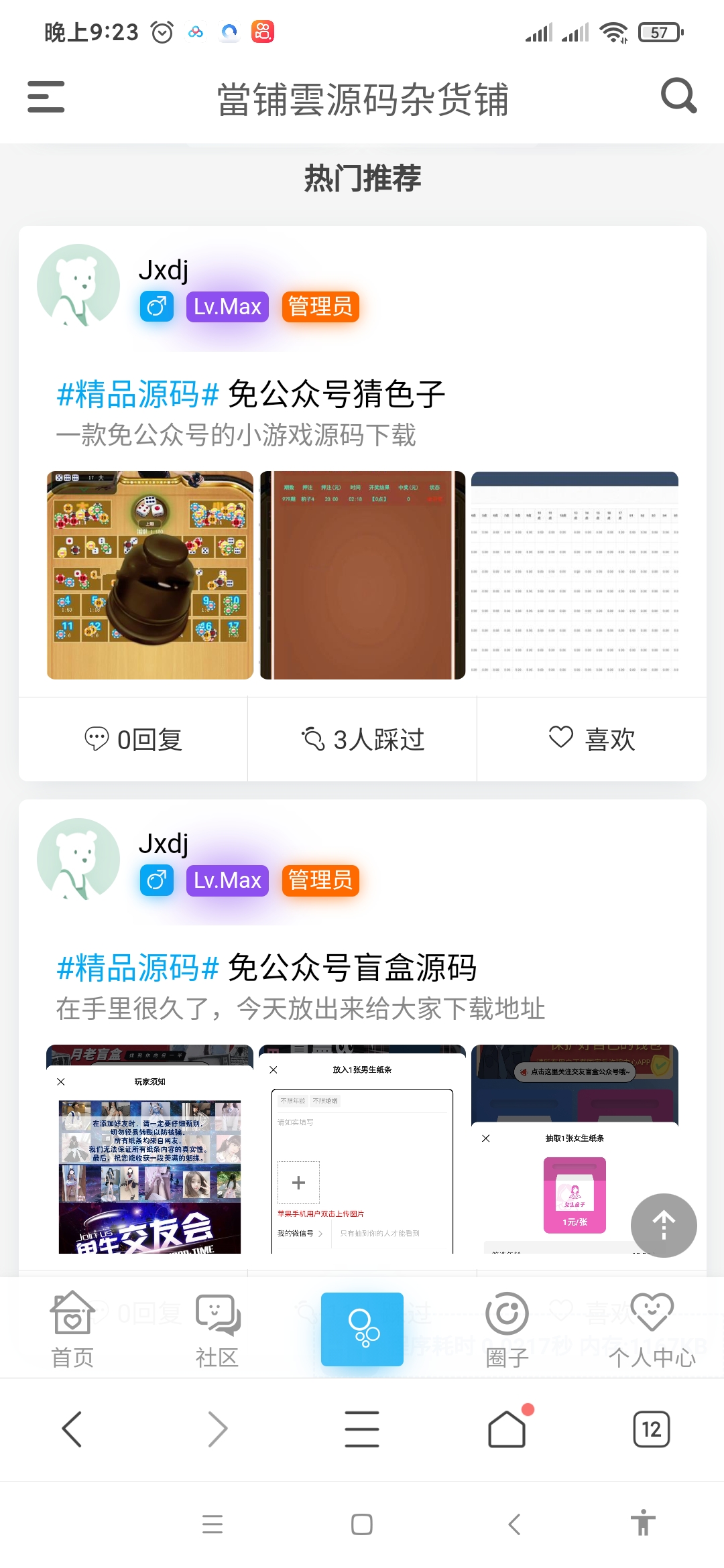Open the 免公众号盲盒源码 post title
Screen dimensions: 724x1568
(353, 967)
